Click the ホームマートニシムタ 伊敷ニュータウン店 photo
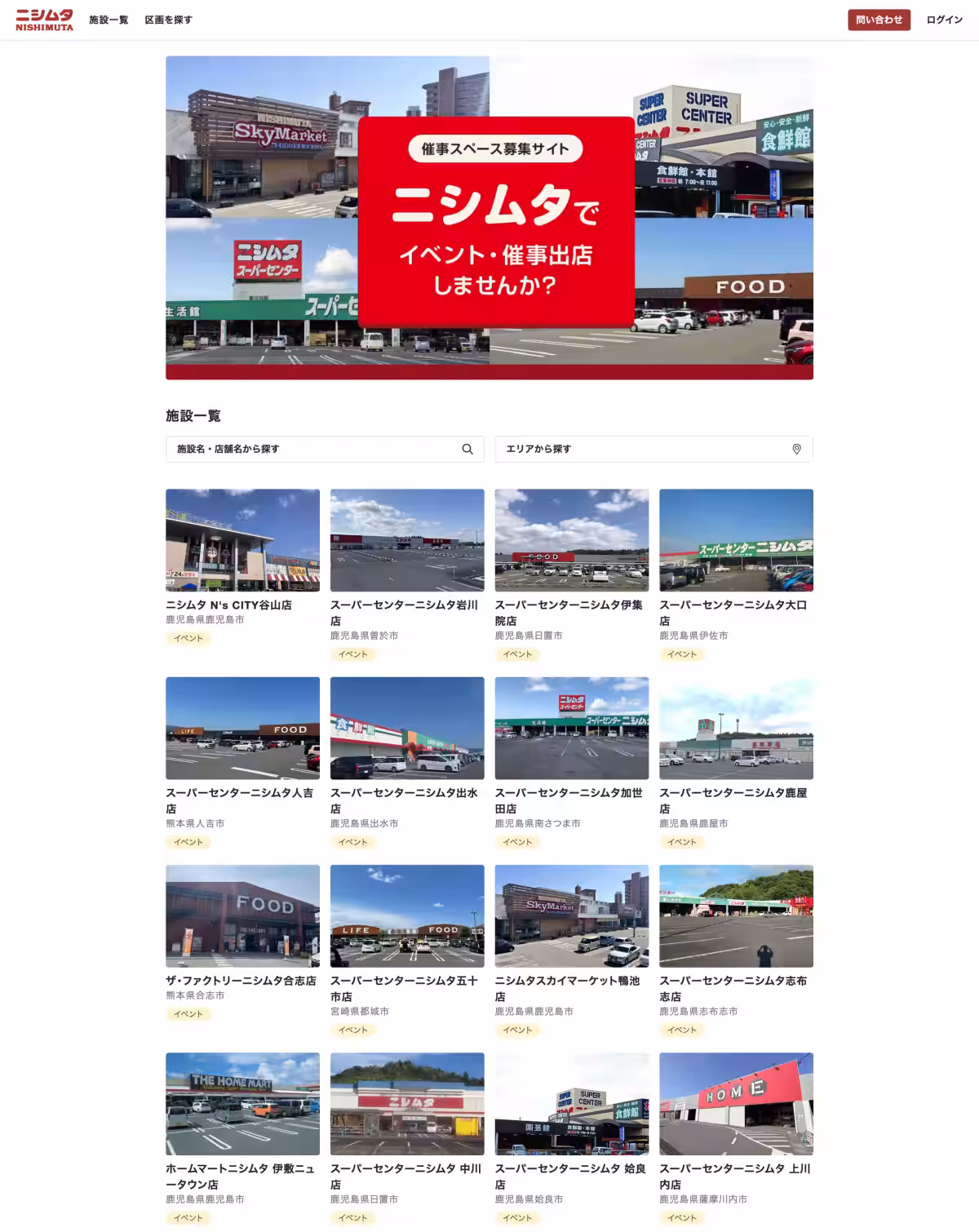979x1232 pixels. (x=242, y=1104)
